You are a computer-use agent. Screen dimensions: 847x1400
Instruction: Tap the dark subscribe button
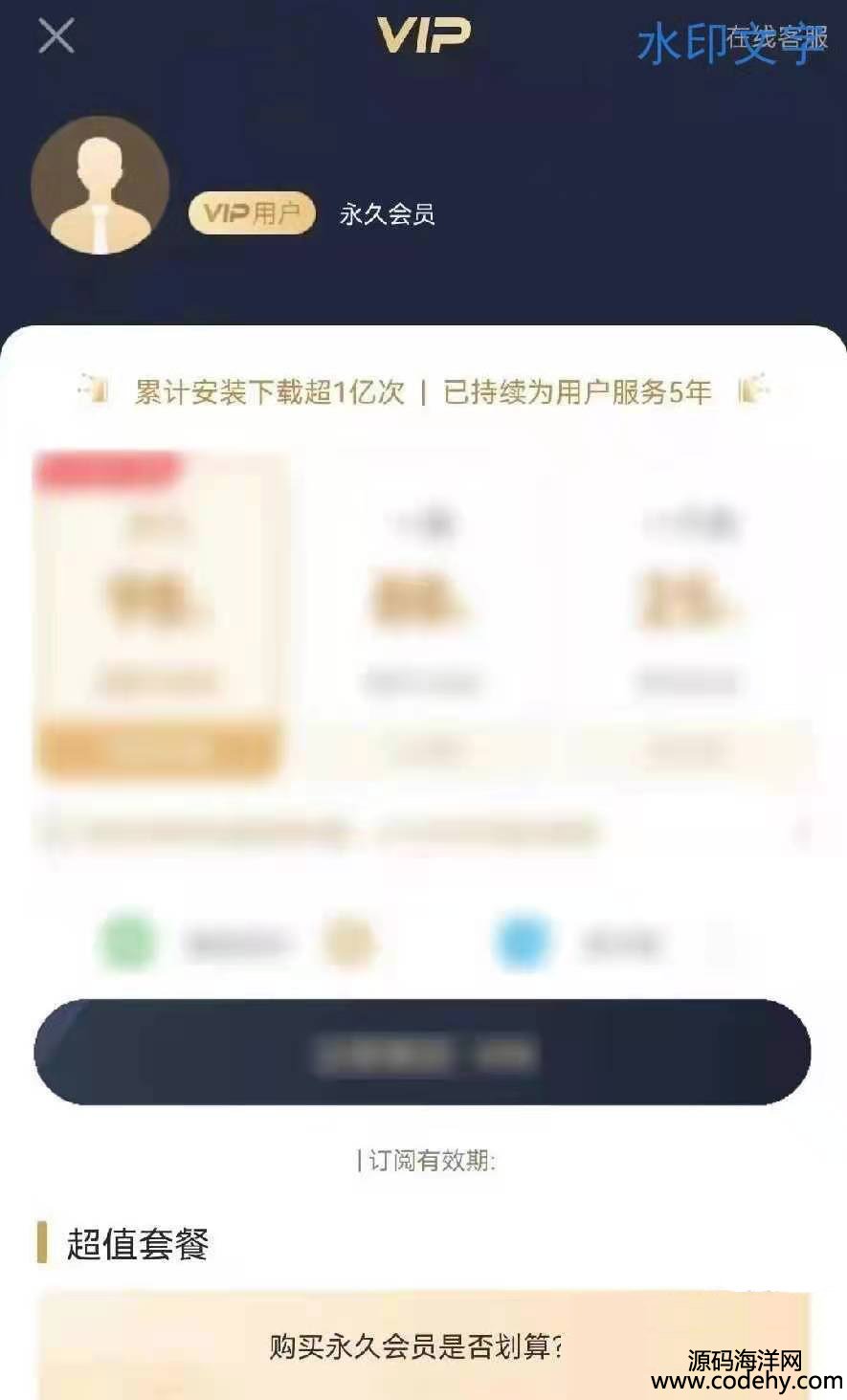click(422, 1053)
